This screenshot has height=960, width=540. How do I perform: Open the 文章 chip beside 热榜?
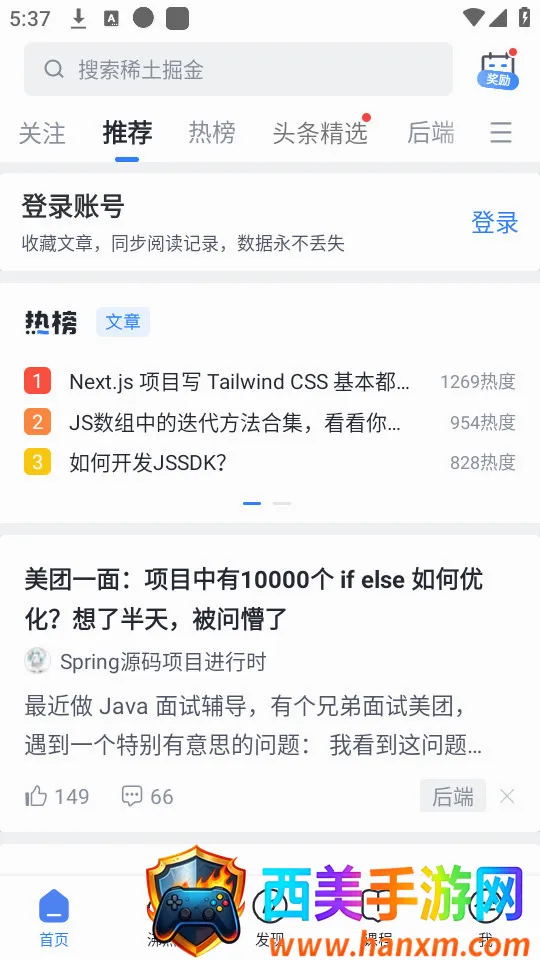click(123, 322)
